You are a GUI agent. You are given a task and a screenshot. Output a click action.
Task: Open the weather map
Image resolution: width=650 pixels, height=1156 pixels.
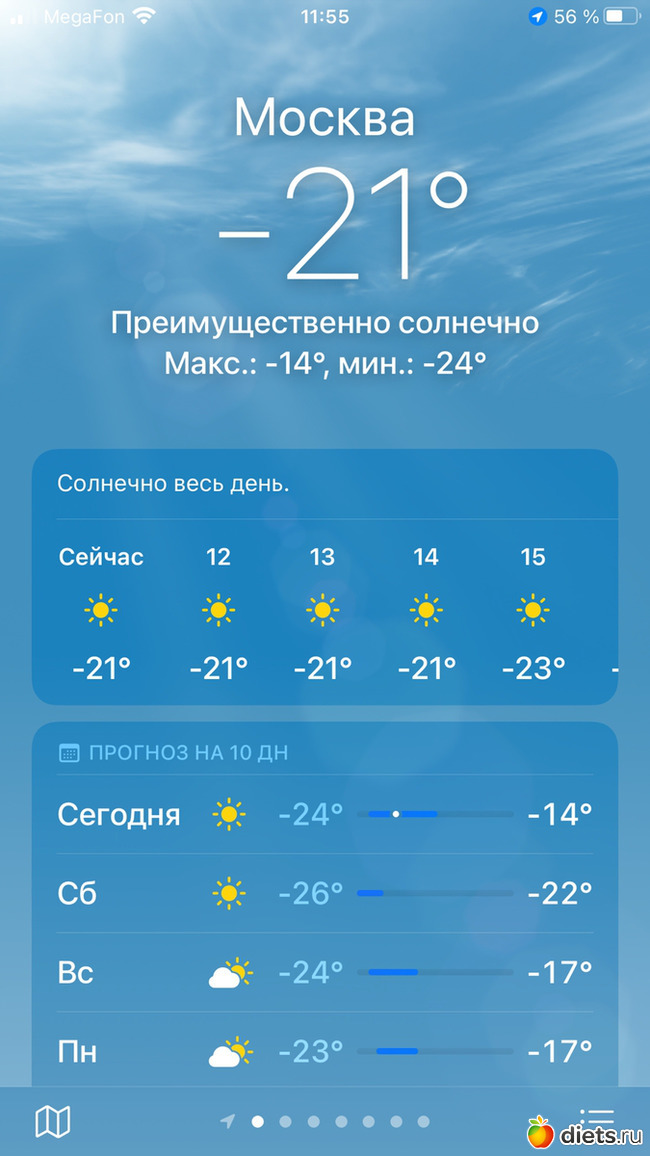pos(52,1121)
